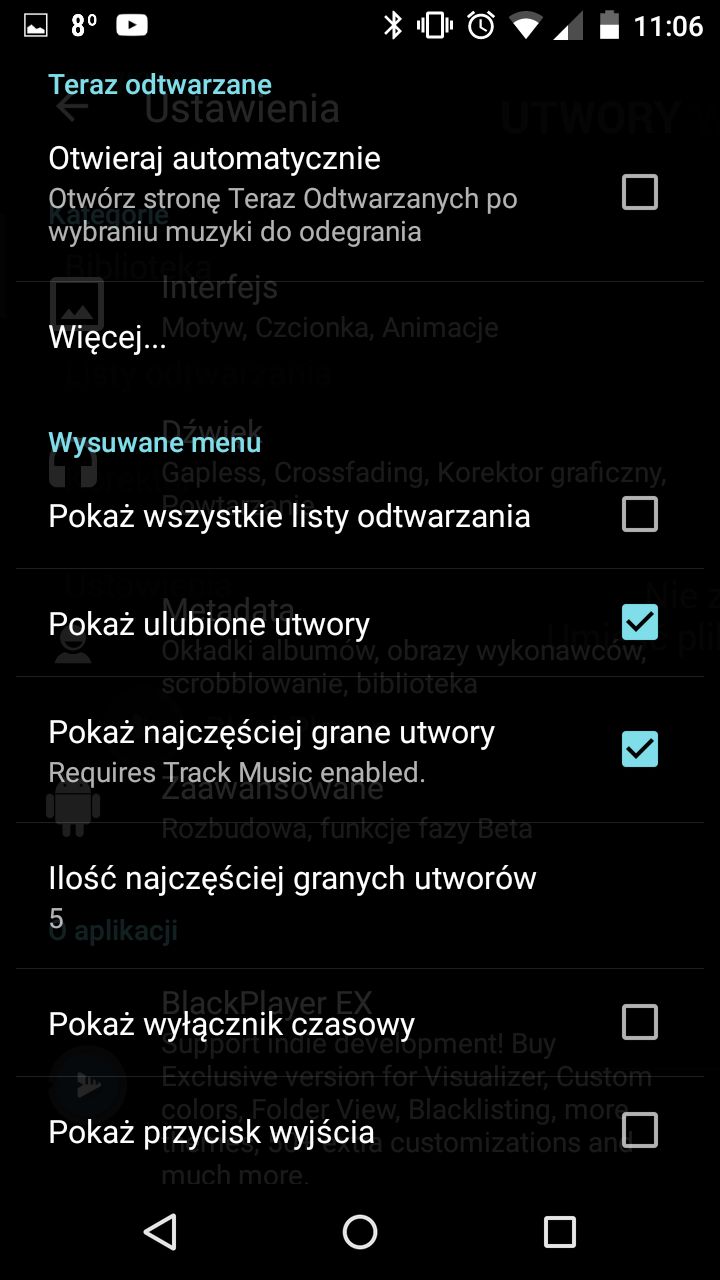Tap the system back button
720x1280 pixels.
tap(160, 1232)
